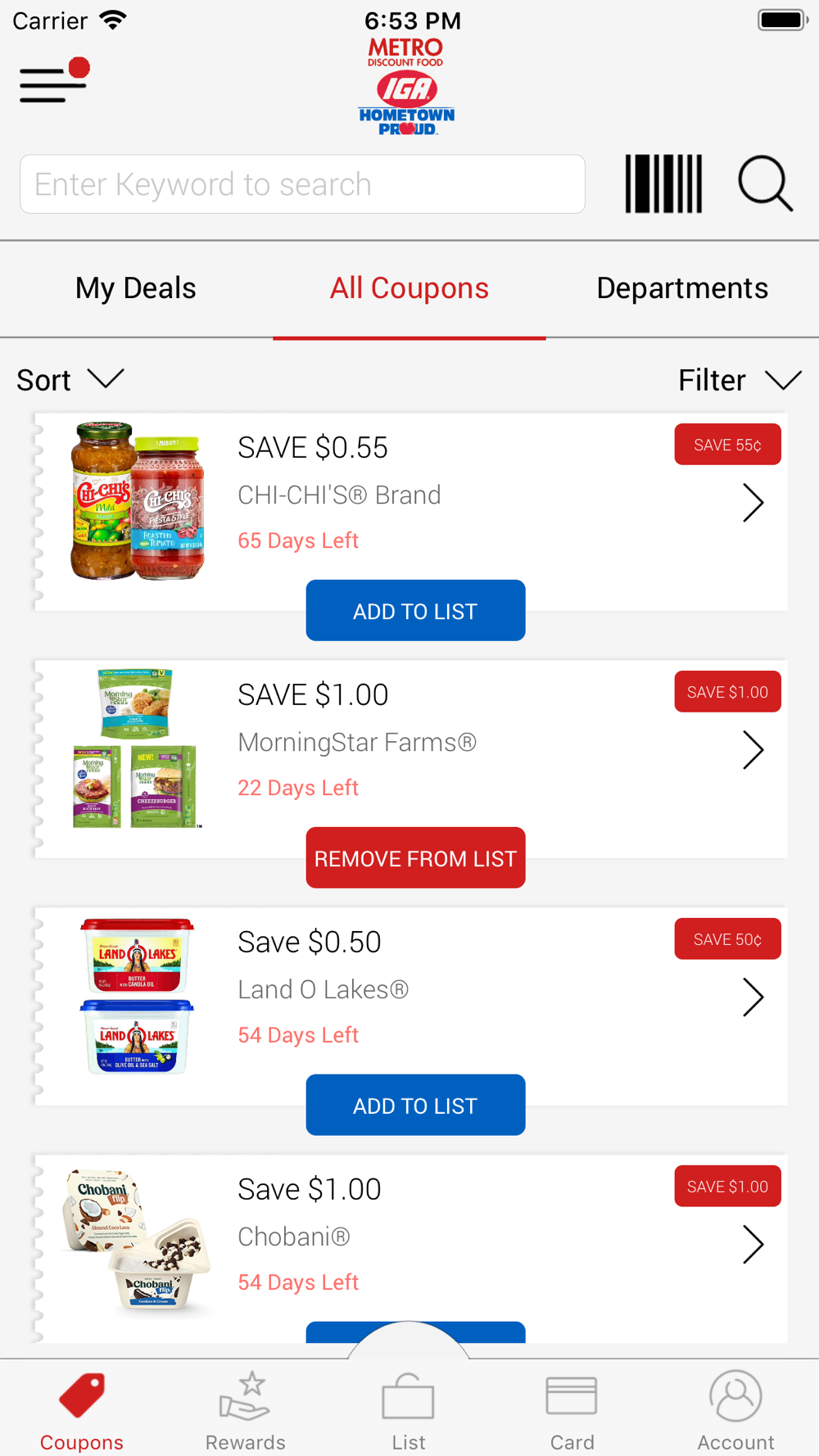Open the barcode scanner

pos(663,184)
